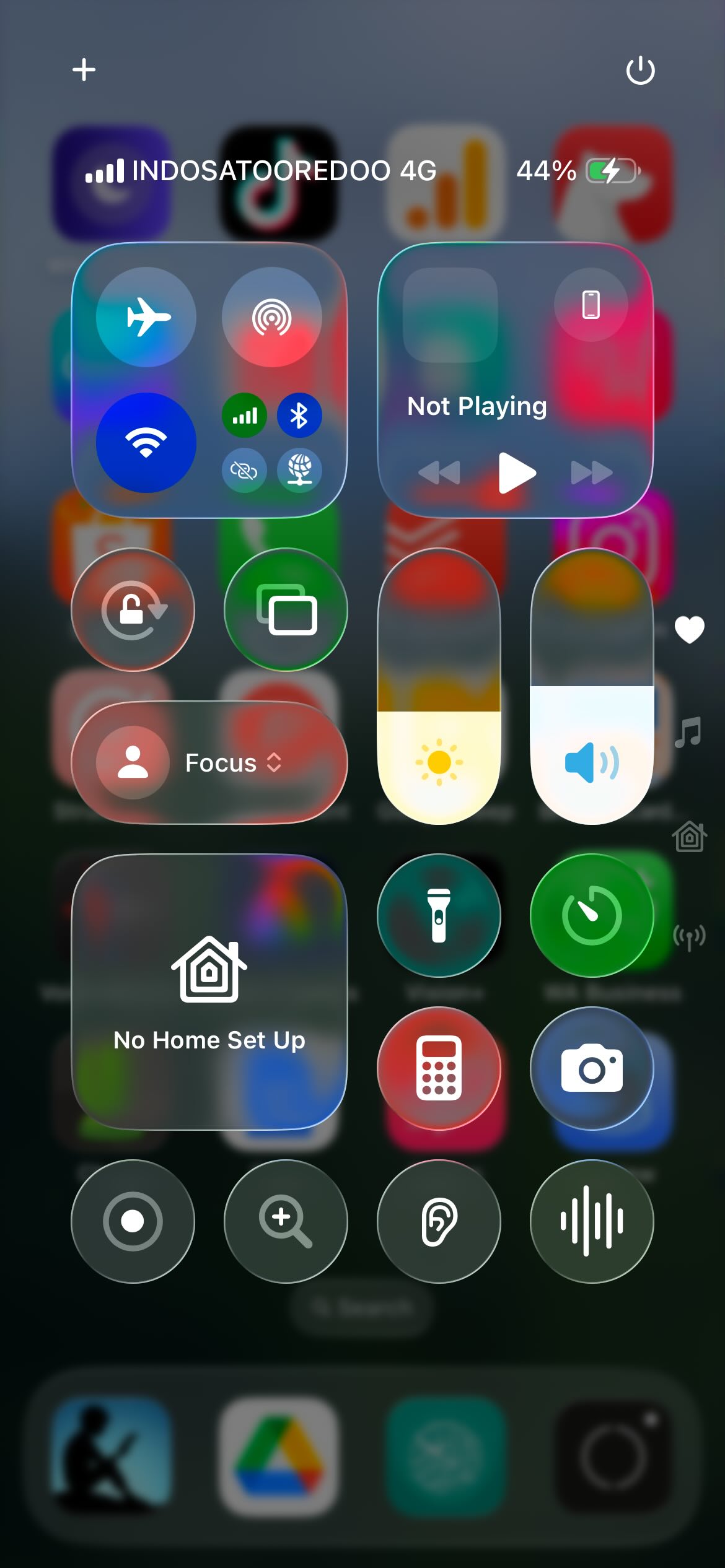Turn on the flashlight
Screen dimensions: 725x1568
click(439, 915)
